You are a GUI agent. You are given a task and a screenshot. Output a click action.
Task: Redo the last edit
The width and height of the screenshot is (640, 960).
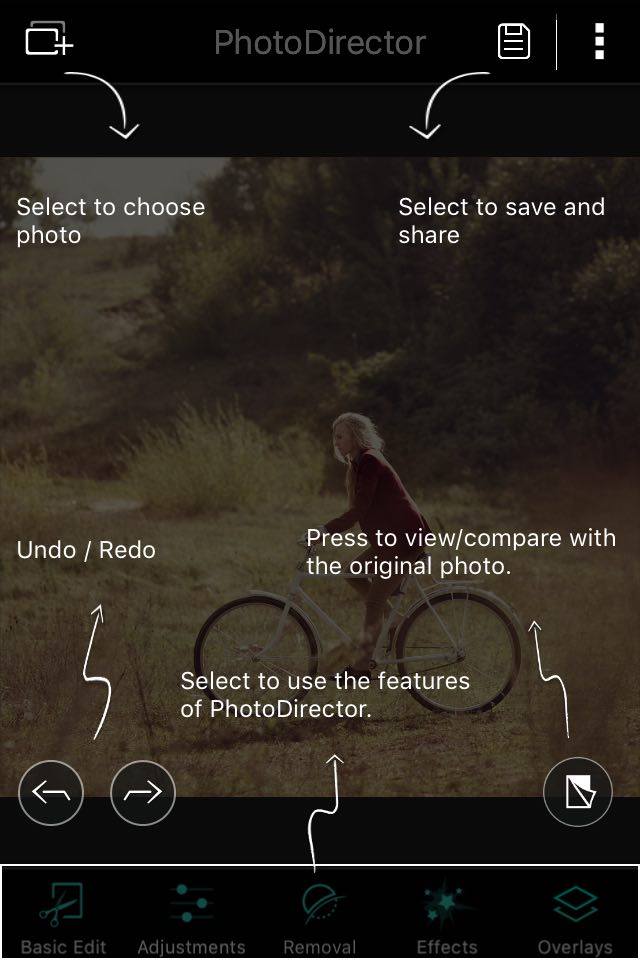(143, 793)
